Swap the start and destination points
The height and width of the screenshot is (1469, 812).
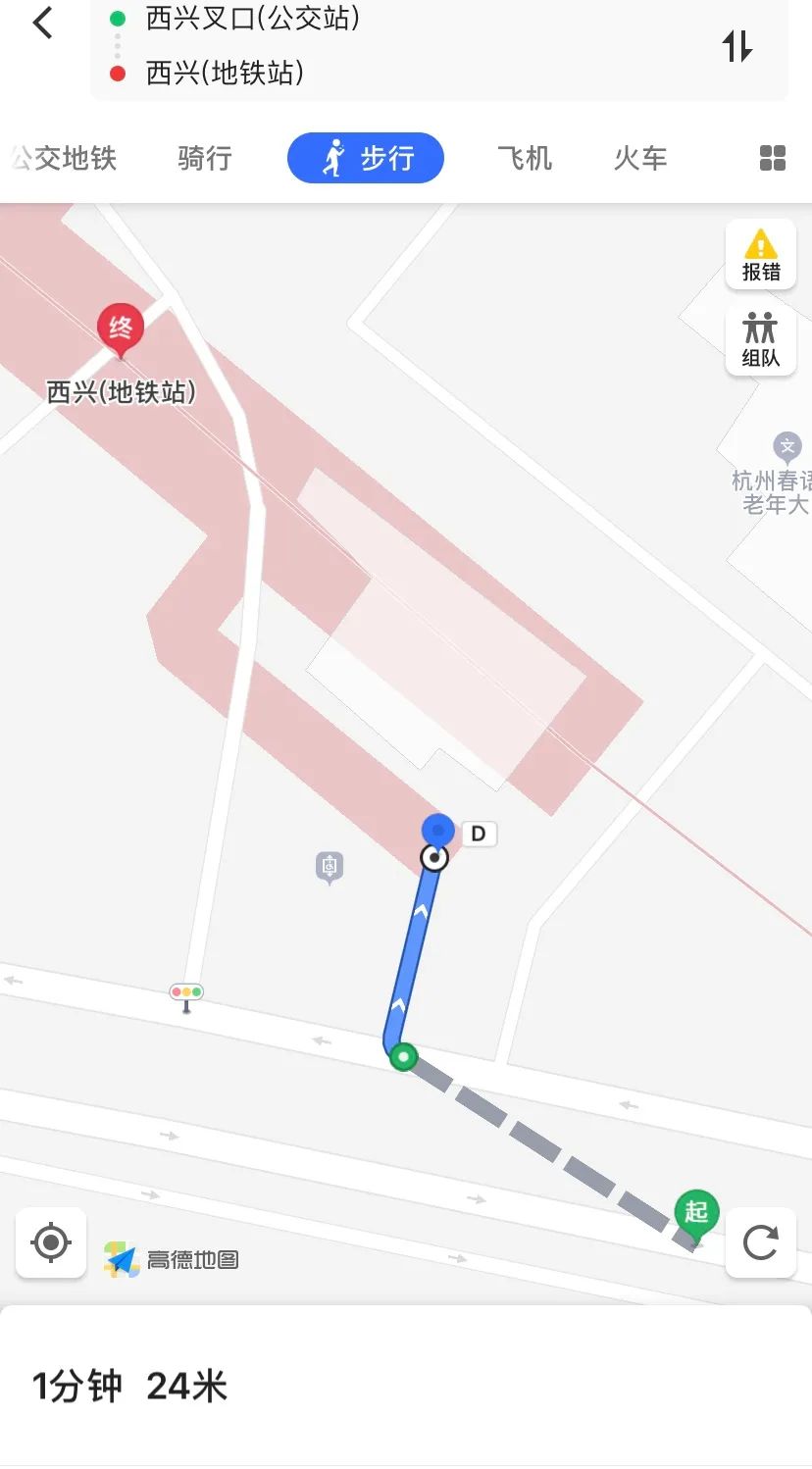coord(737,46)
